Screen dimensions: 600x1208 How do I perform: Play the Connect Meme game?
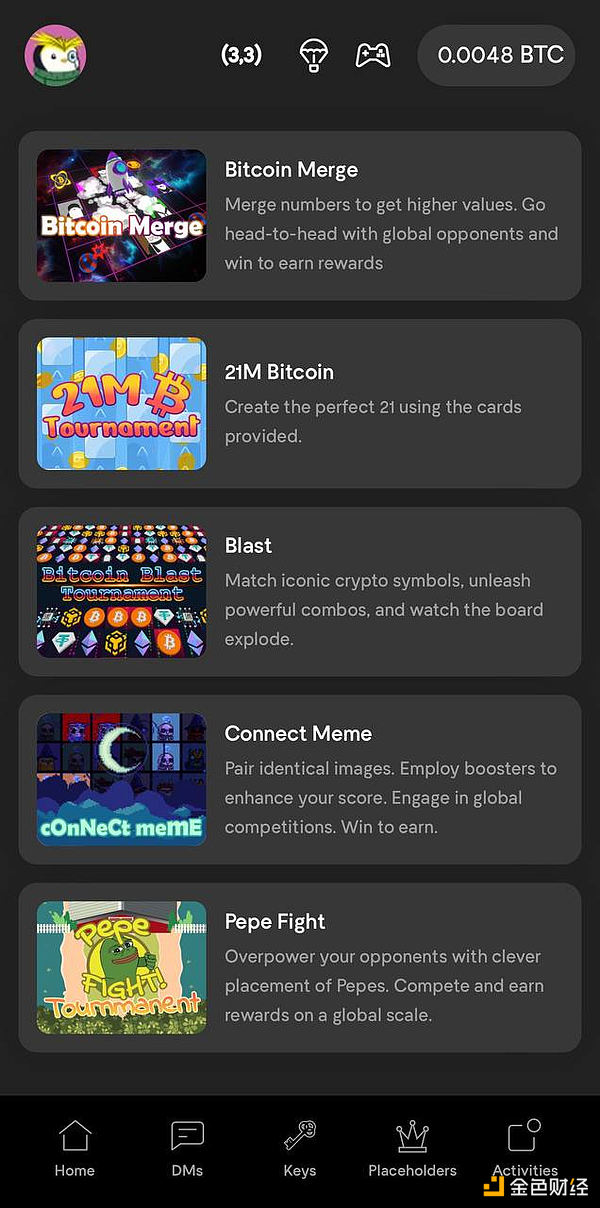pyautogui.click(x=300, y=779)
